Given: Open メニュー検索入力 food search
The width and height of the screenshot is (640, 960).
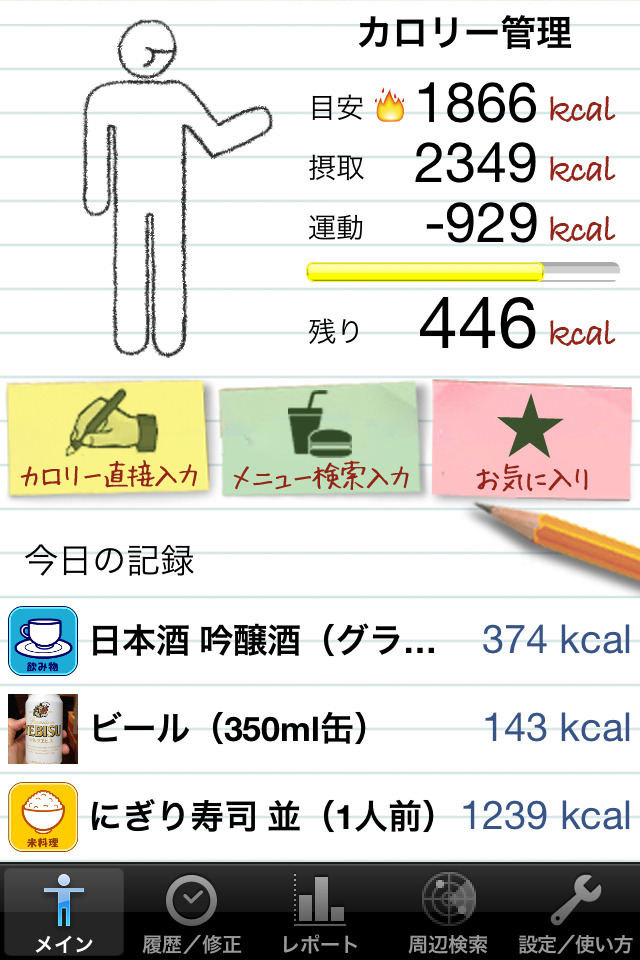Looking at the screenshot, I should tap(320, 439).
